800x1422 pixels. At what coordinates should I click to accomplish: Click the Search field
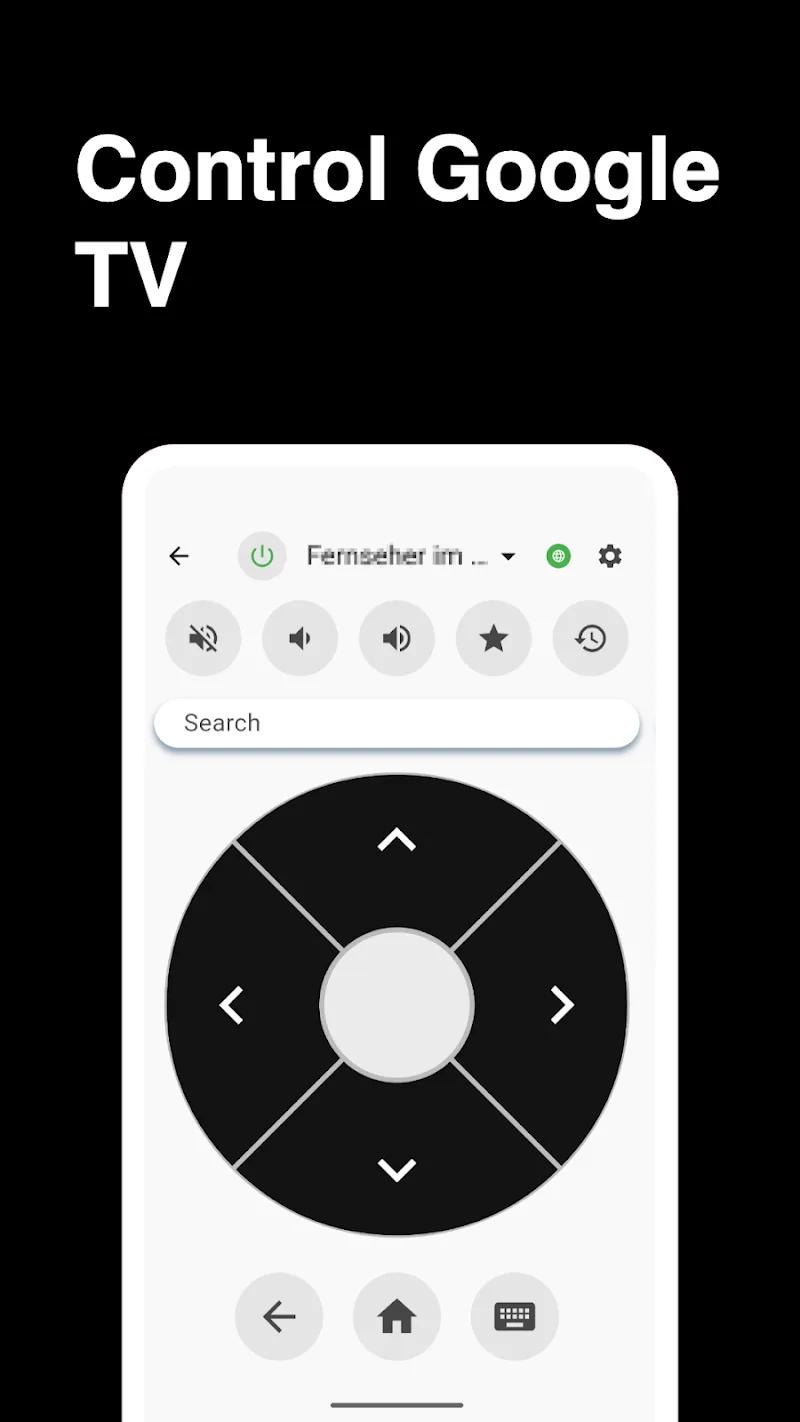[x=397, y=722]
